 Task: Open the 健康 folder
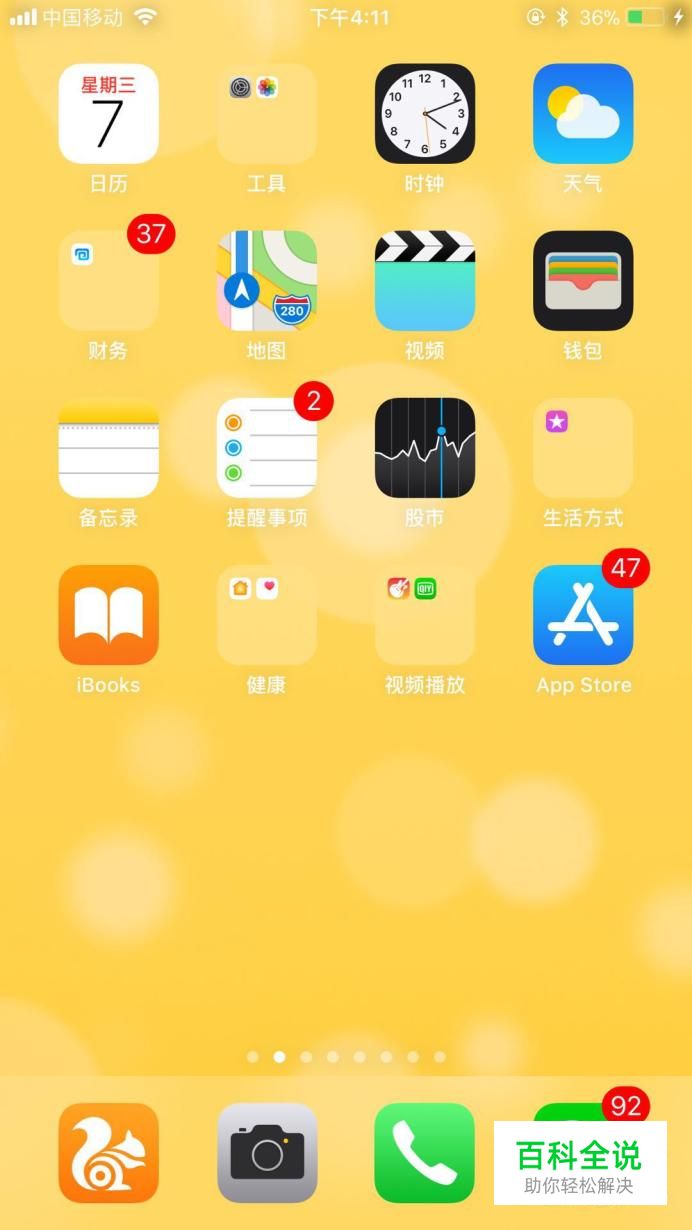click(266, 615)
